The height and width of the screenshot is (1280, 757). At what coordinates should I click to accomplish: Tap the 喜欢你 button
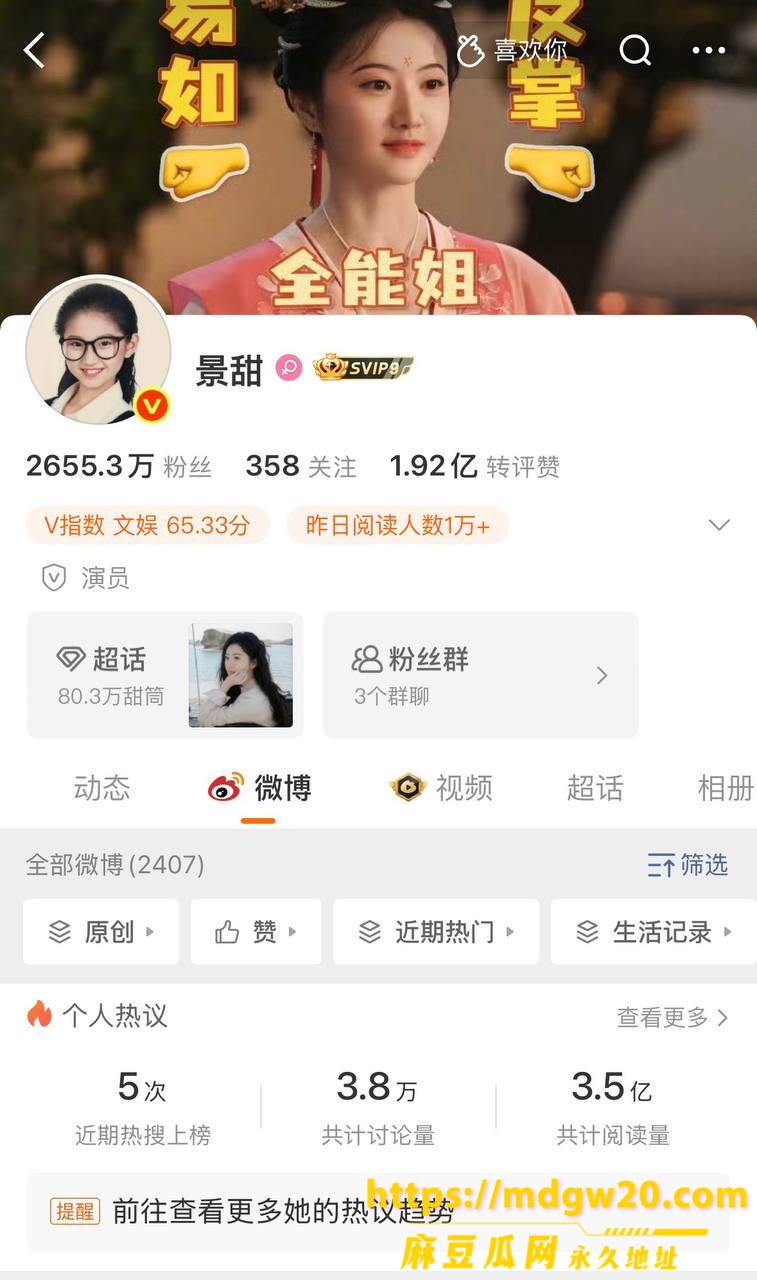pos(512,50)
